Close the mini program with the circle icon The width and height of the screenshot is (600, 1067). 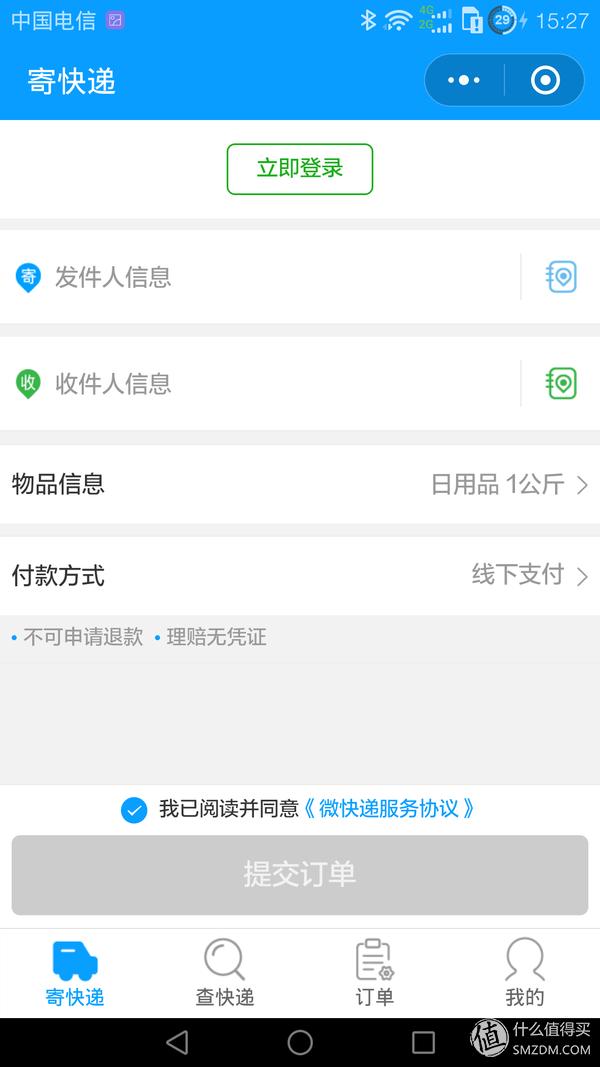[x=545, y=80]
